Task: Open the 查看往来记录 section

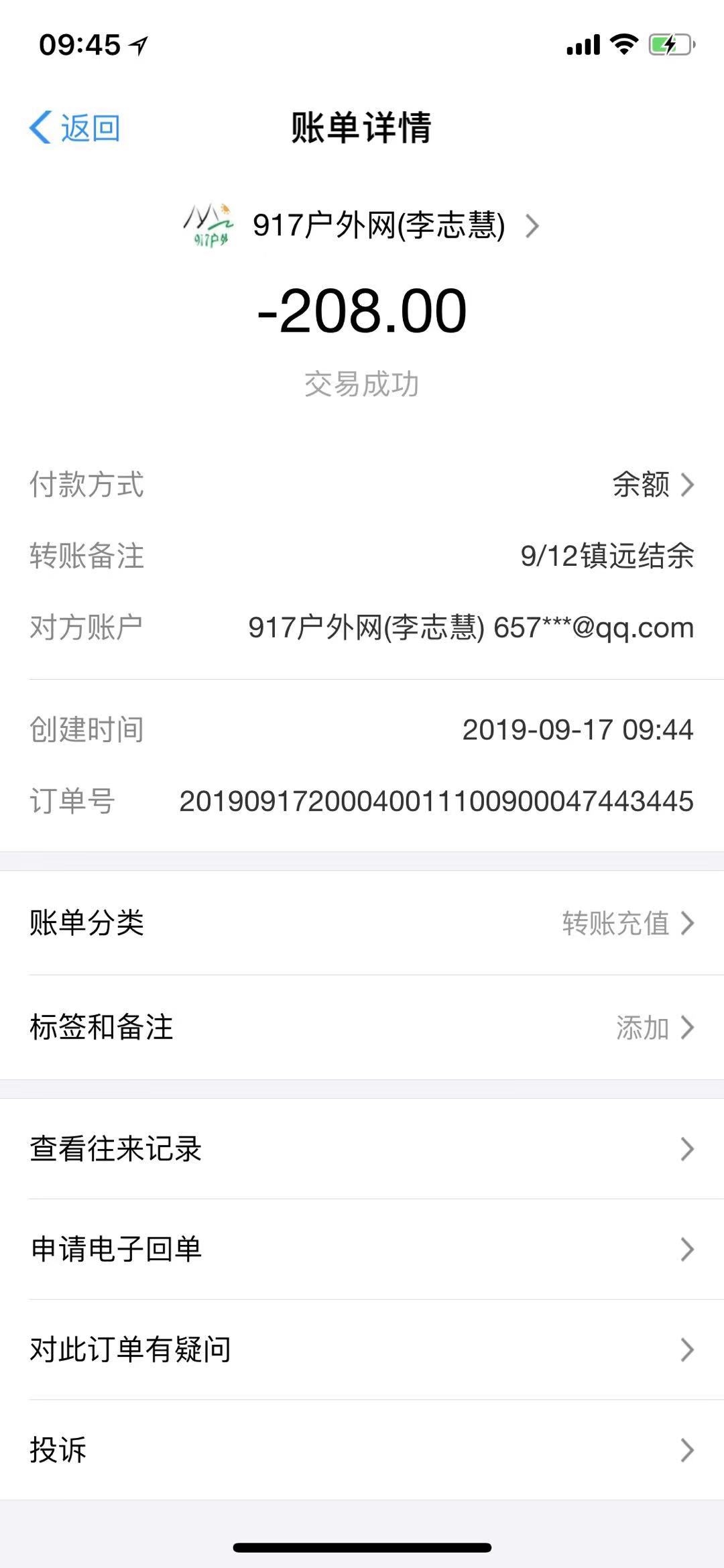Action: (x=362, y=1149)
